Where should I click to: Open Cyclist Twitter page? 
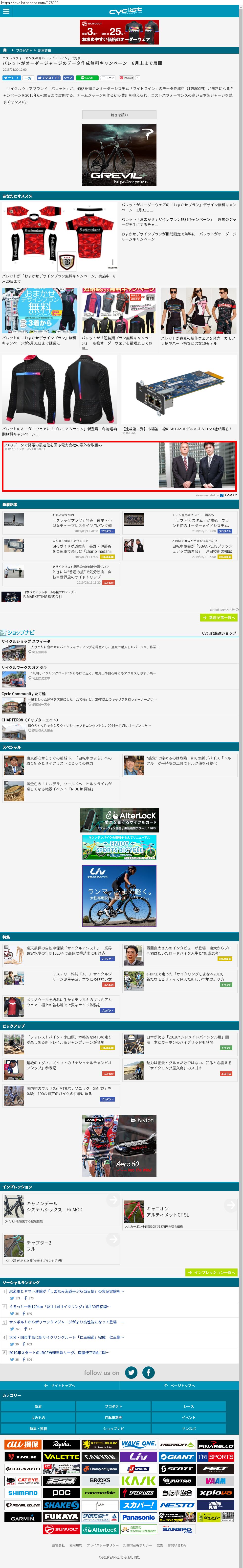click(x=131, y=1373)
